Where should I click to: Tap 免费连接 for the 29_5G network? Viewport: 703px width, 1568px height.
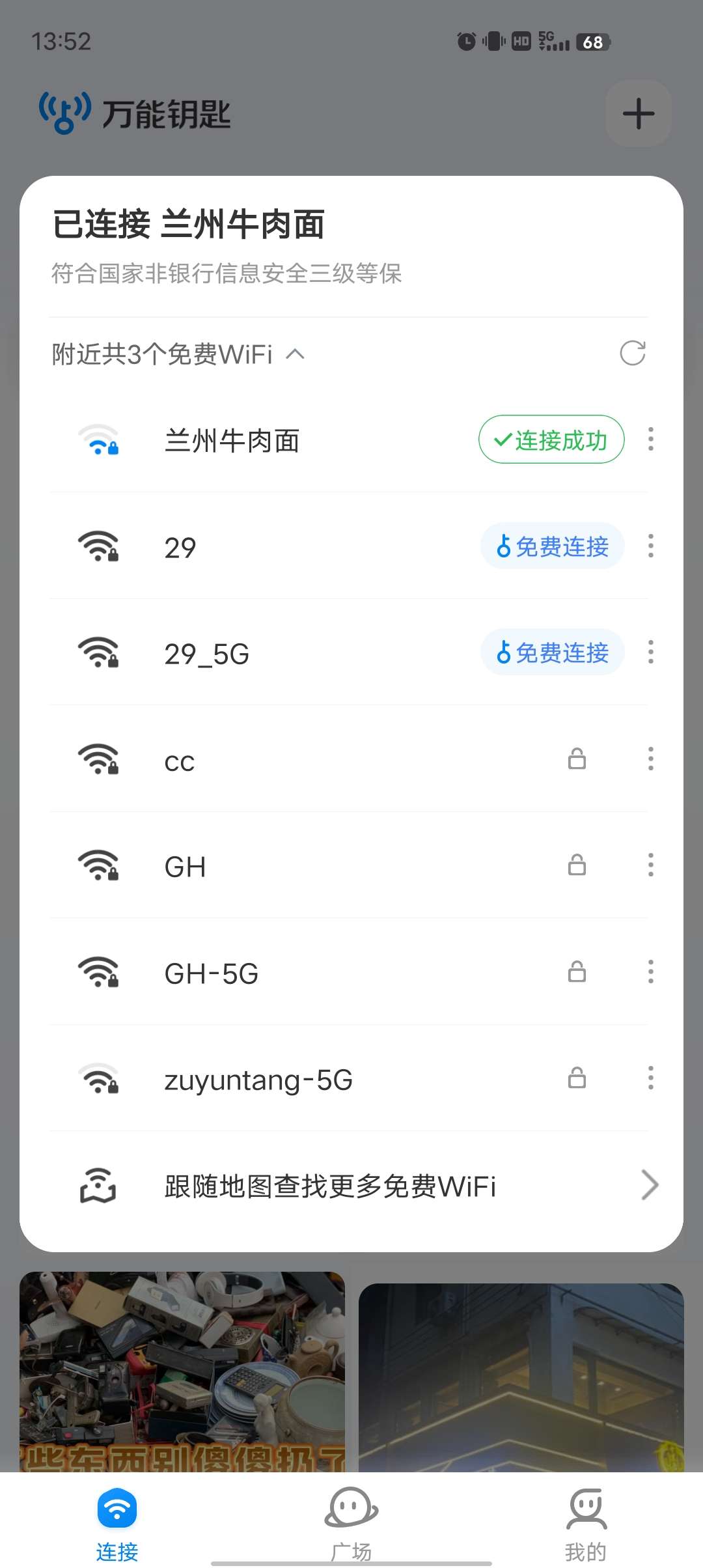[x=552, y=652]
